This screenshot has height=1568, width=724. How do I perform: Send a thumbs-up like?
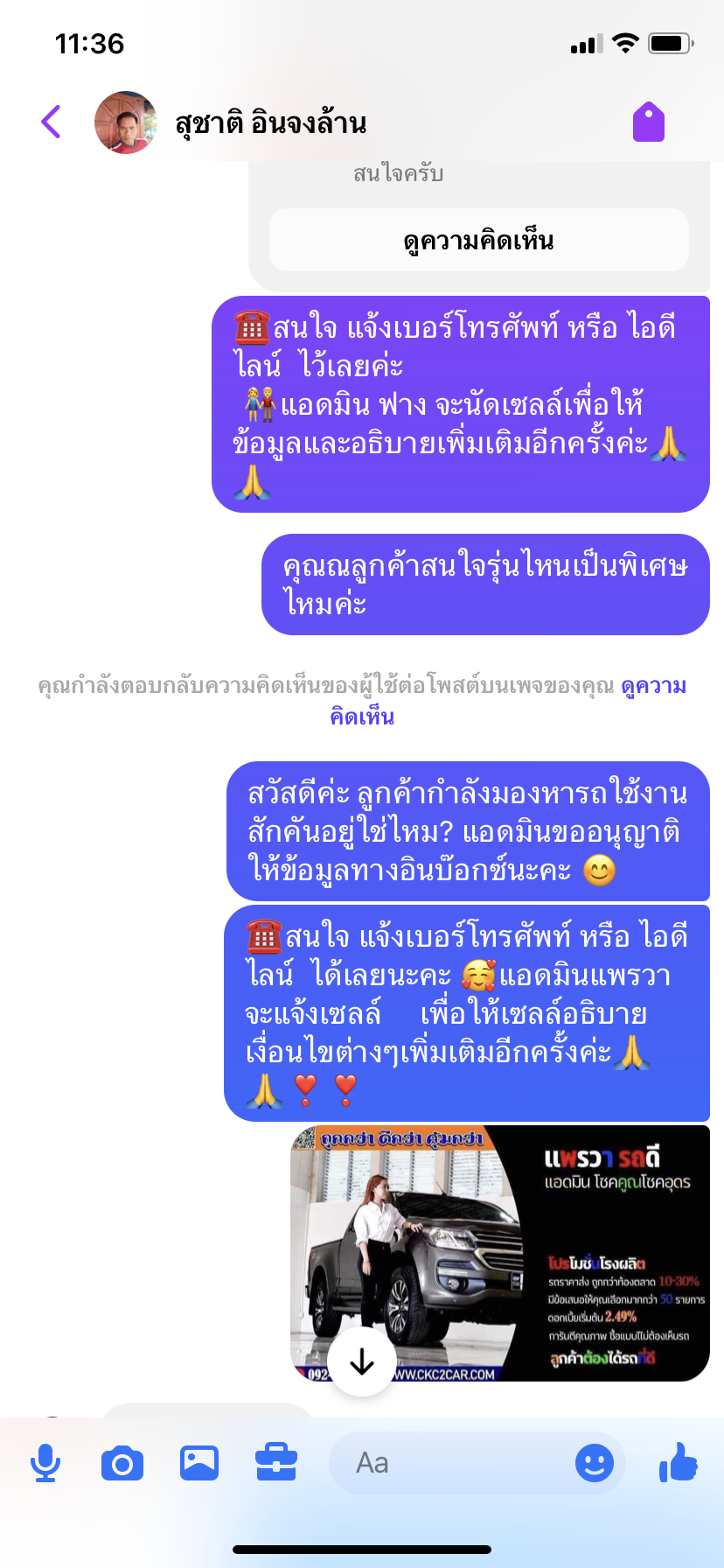(679, 1461)
